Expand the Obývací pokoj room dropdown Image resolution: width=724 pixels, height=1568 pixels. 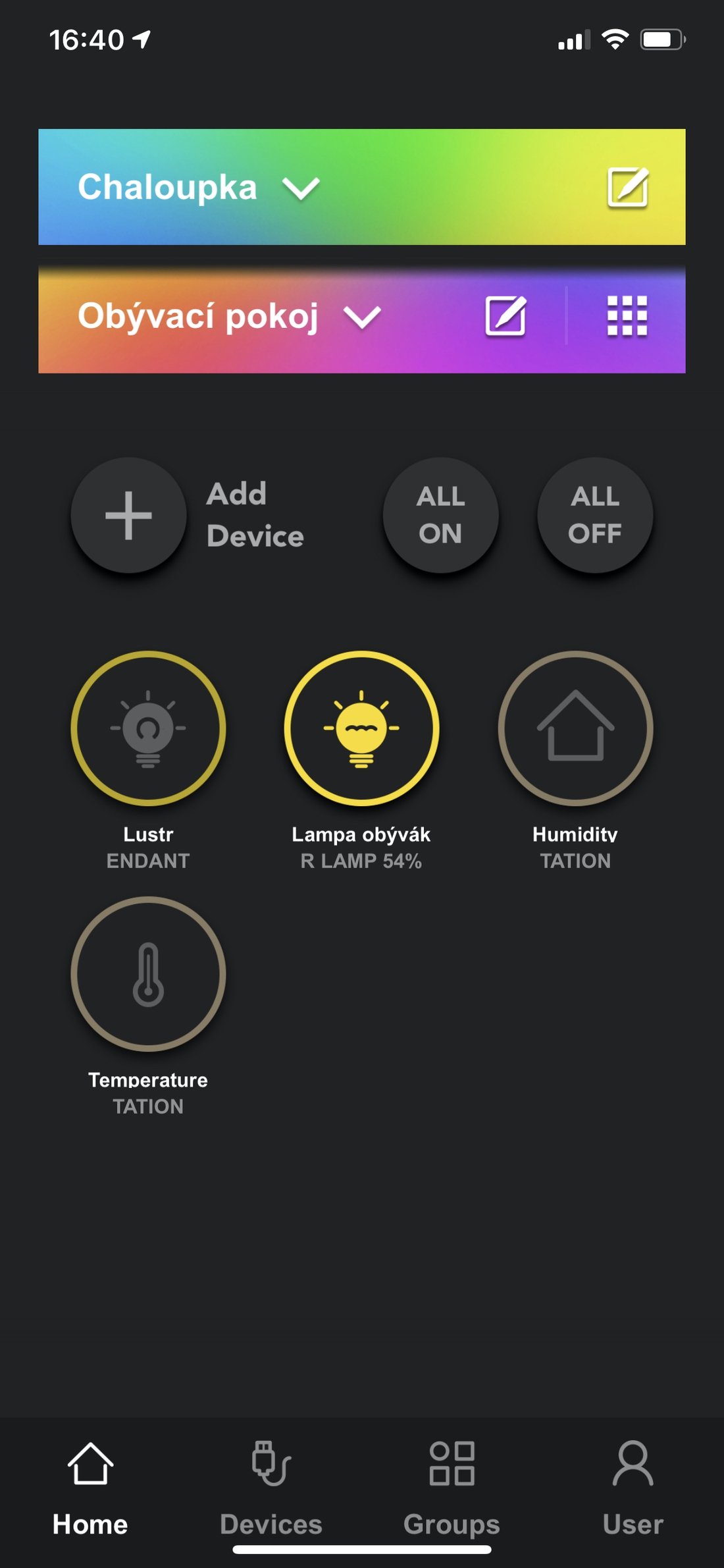(x=362, y=317)
